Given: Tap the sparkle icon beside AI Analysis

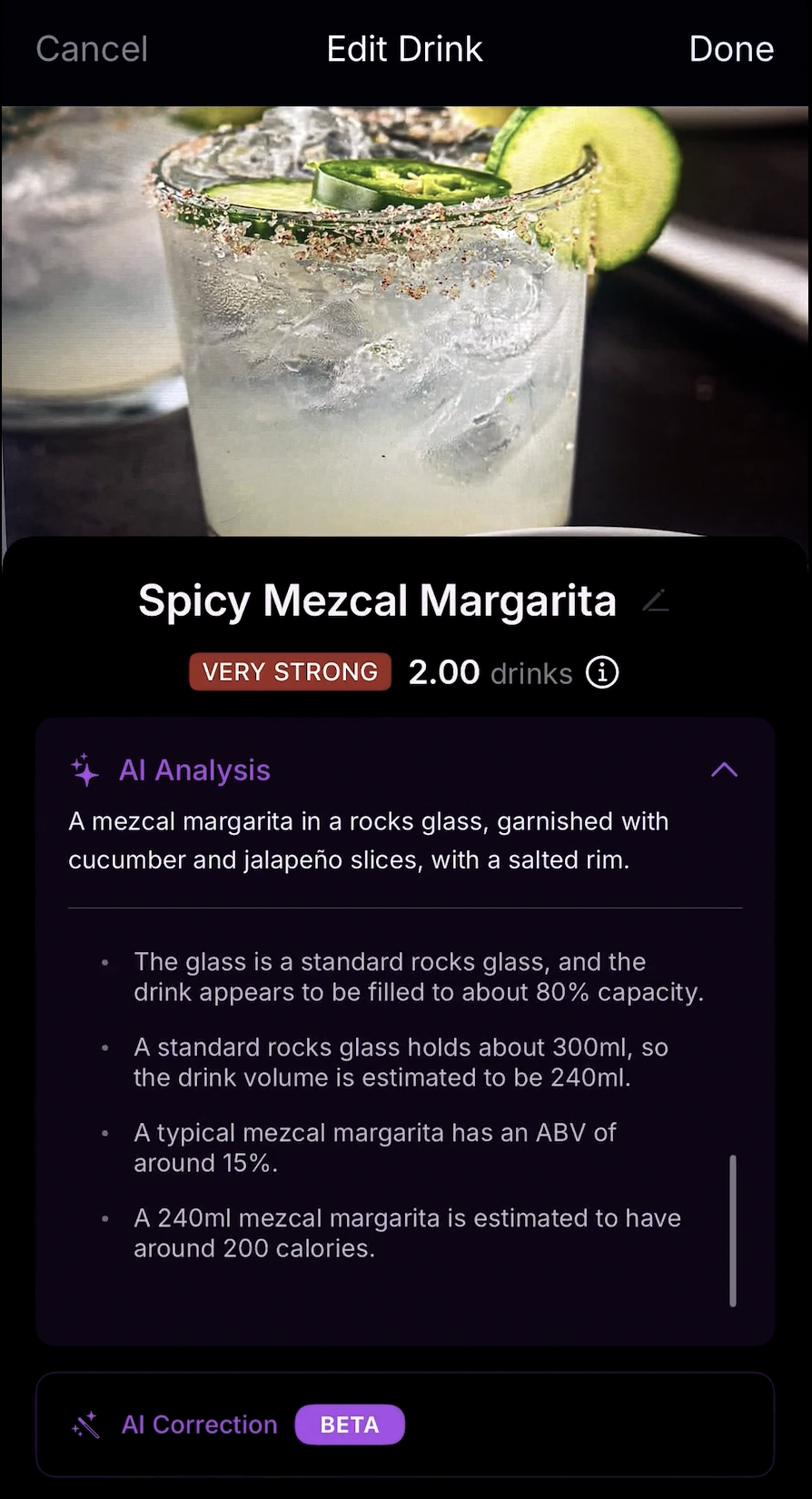Looking at the screenshot, I should pos(84,769).
